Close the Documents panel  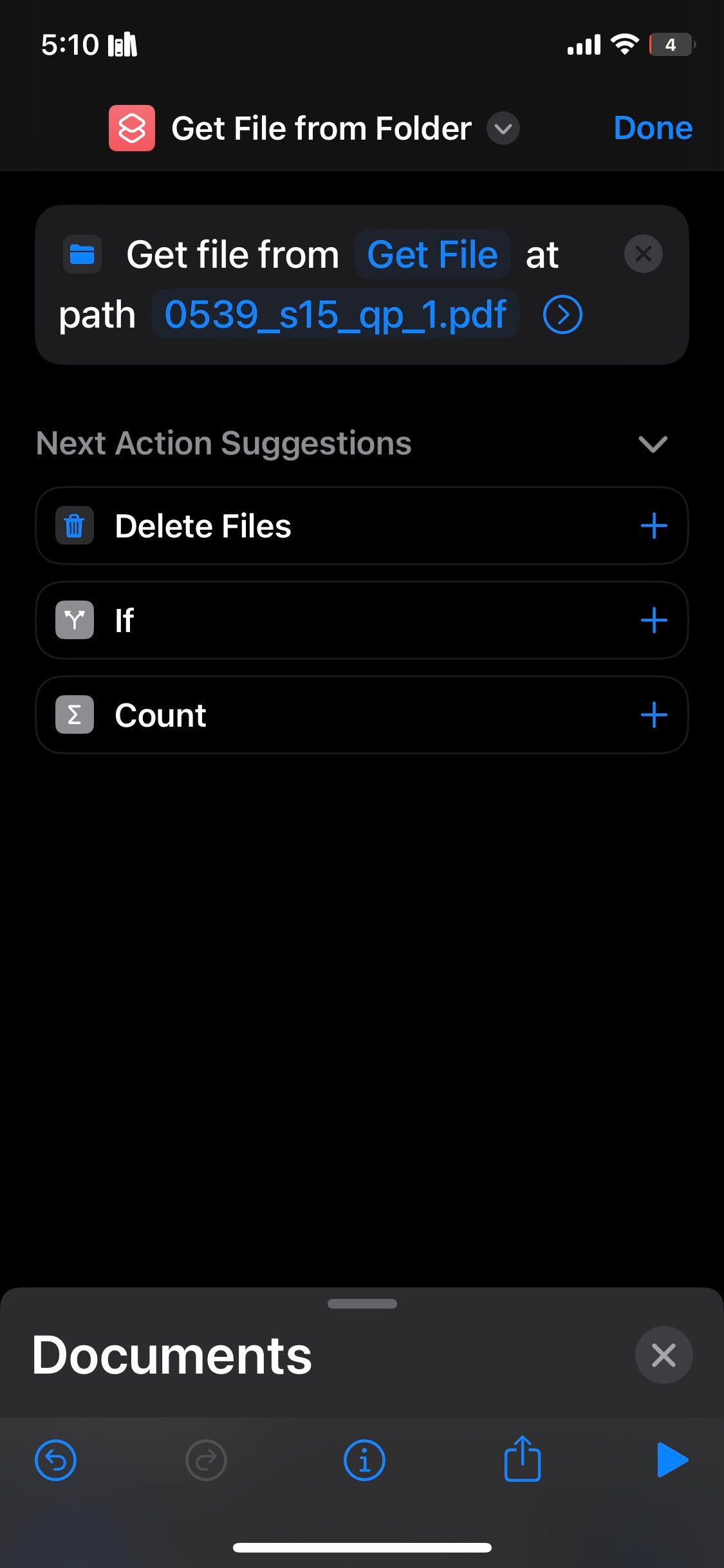664,1355
